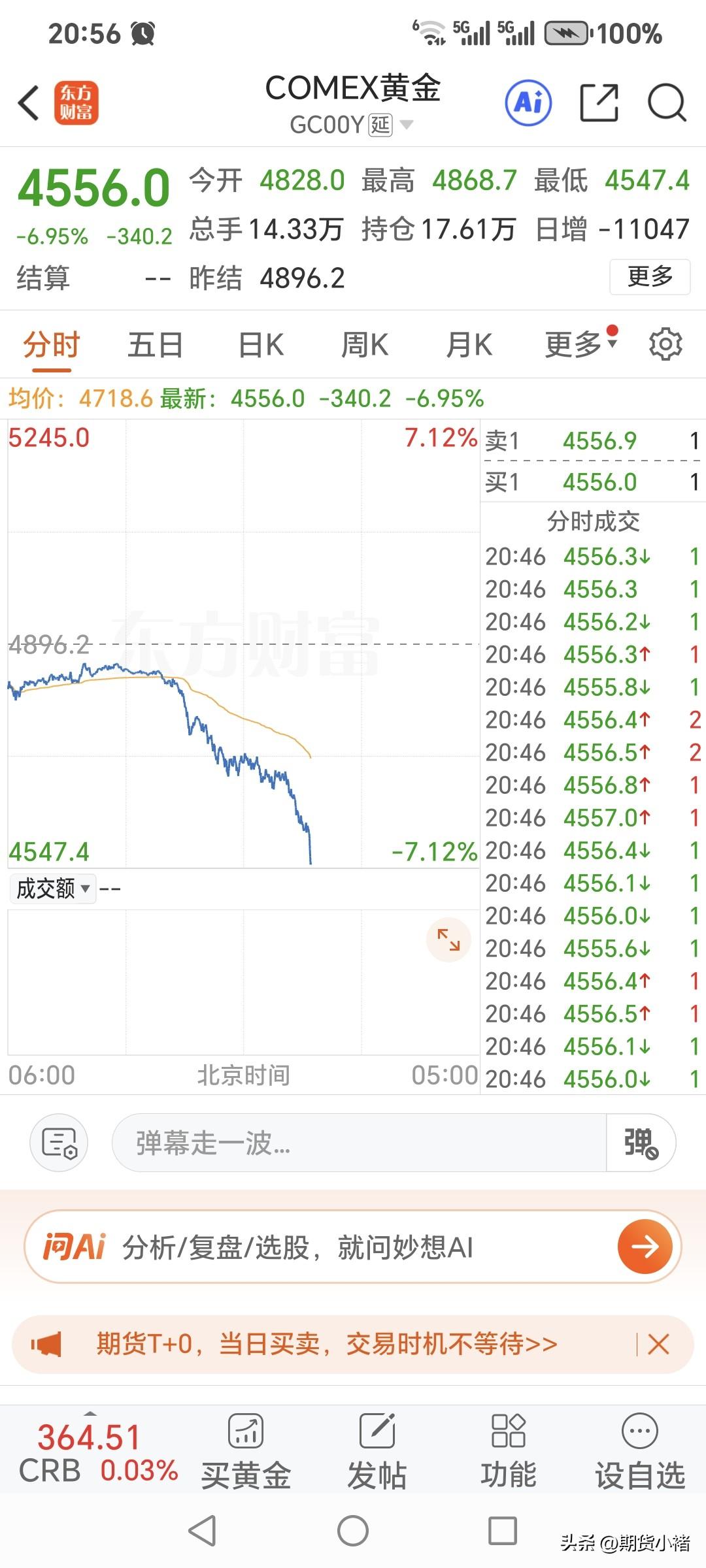Tap the comment settings icon beside danmu input
706x1568 pixels.
click(58, 1142)
